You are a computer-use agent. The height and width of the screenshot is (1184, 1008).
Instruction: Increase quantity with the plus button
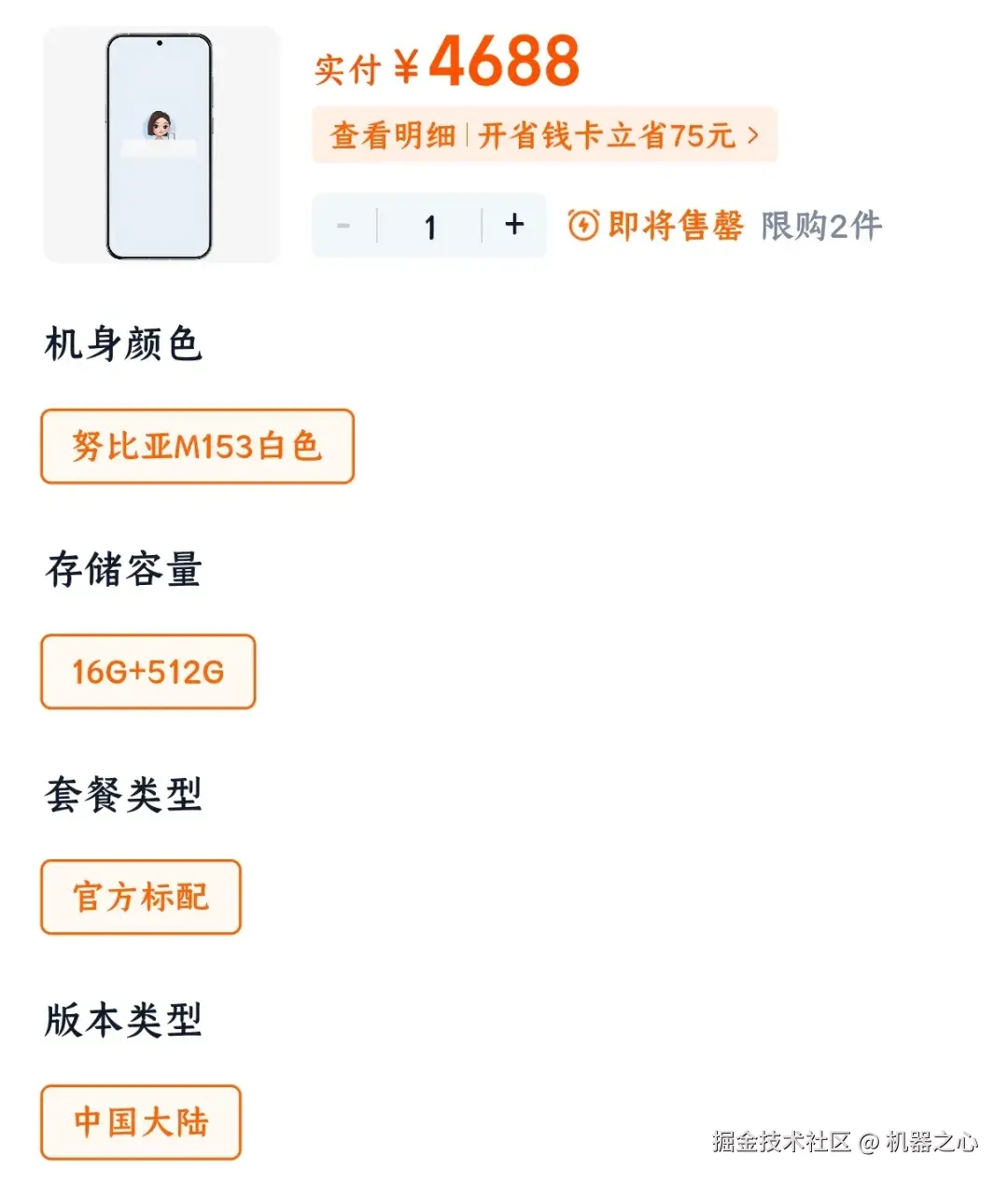coord(513,224)
